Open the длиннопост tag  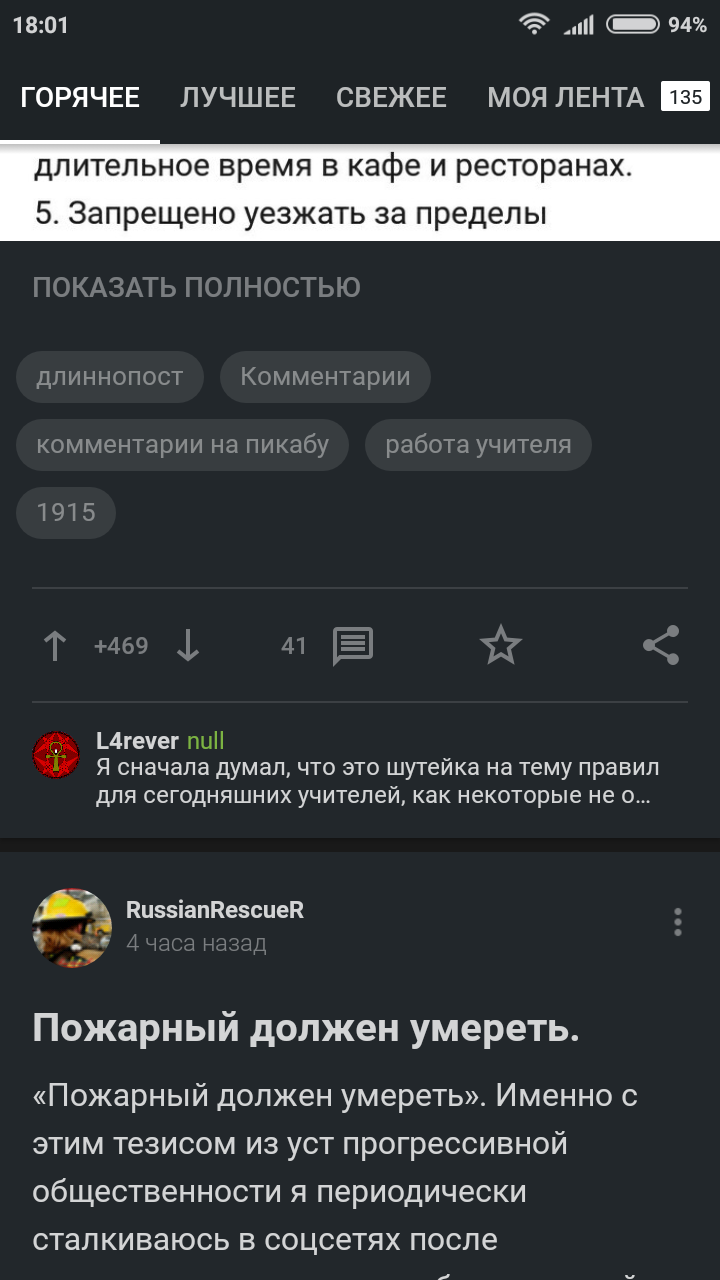[110, 377]
